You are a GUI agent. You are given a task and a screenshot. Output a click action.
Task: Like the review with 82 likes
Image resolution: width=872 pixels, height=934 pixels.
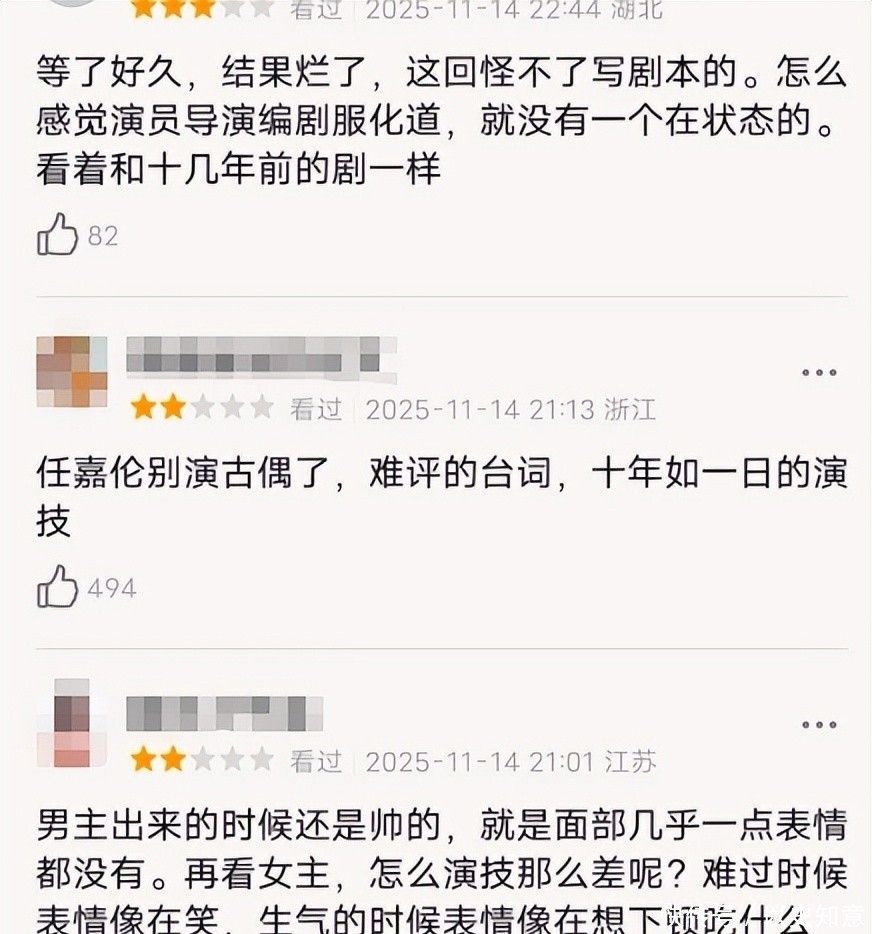(58, 235)
